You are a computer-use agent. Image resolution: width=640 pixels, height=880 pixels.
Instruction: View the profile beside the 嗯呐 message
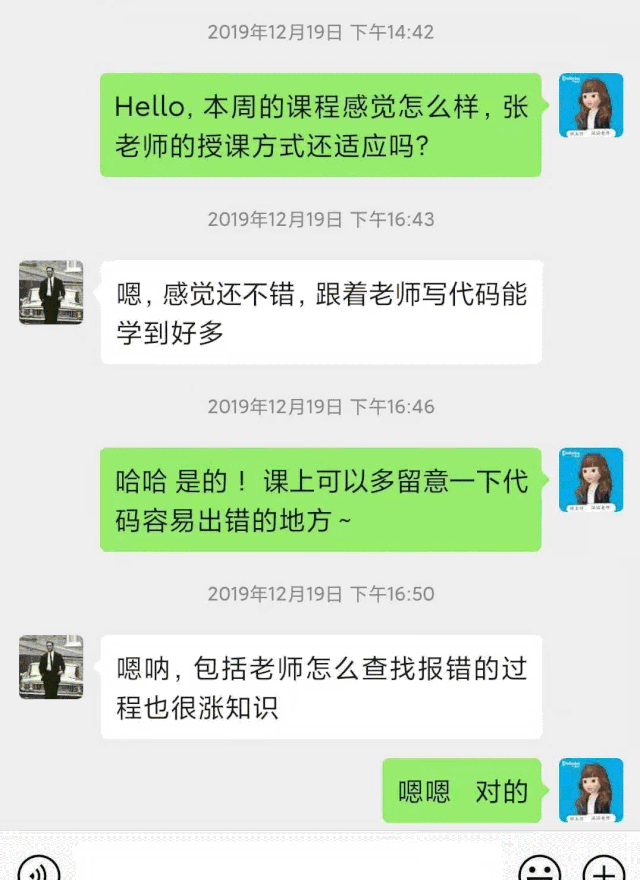51,666
